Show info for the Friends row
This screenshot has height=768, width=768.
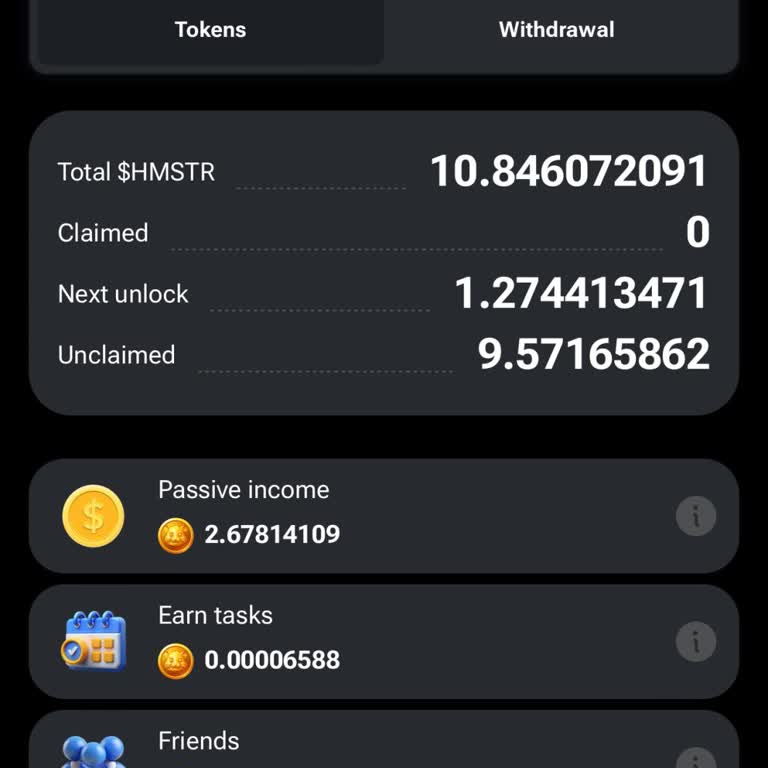pyautogui.click(x=696, y=759)
